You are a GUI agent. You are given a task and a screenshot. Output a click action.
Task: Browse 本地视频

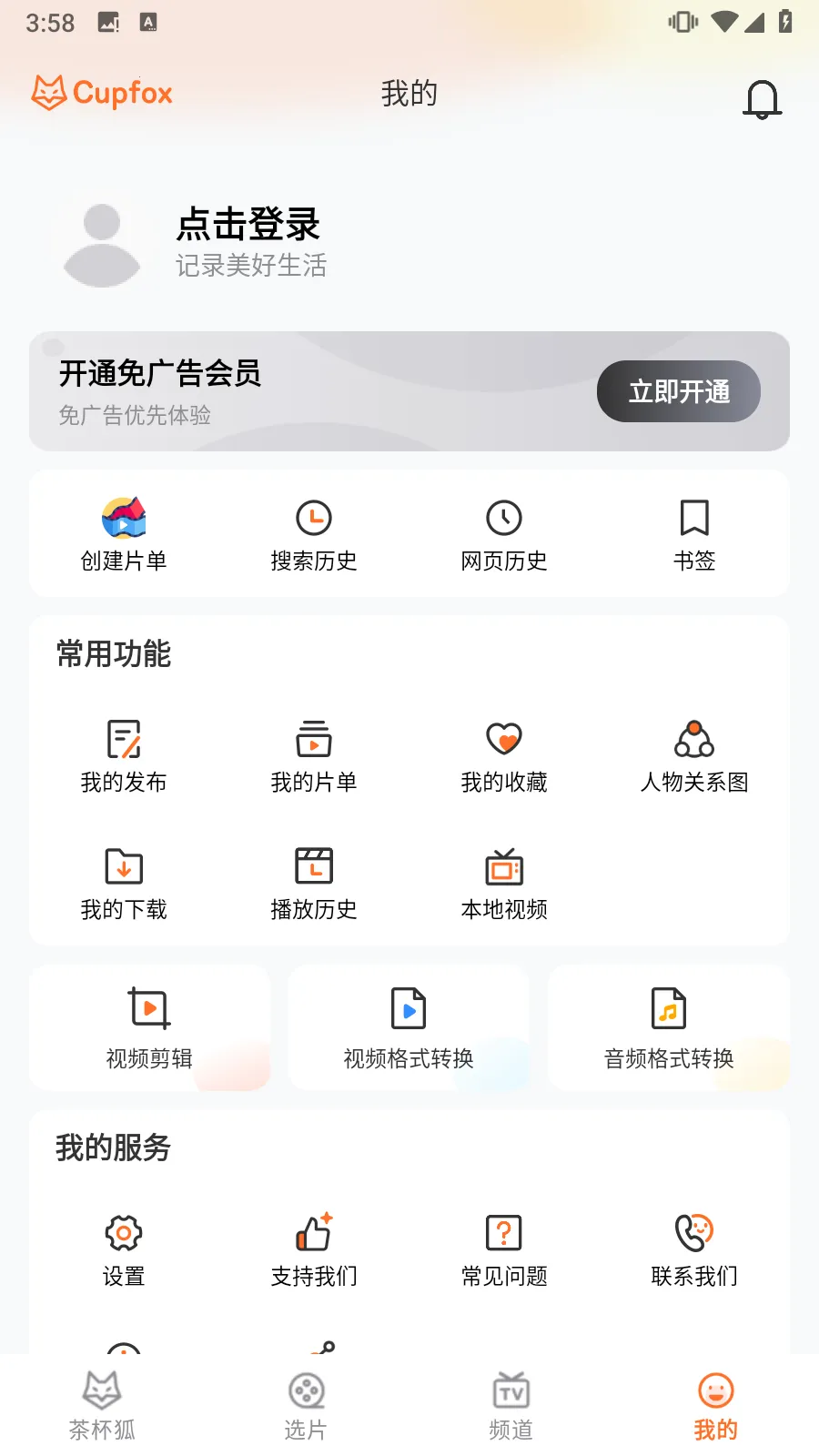[504, 883]
